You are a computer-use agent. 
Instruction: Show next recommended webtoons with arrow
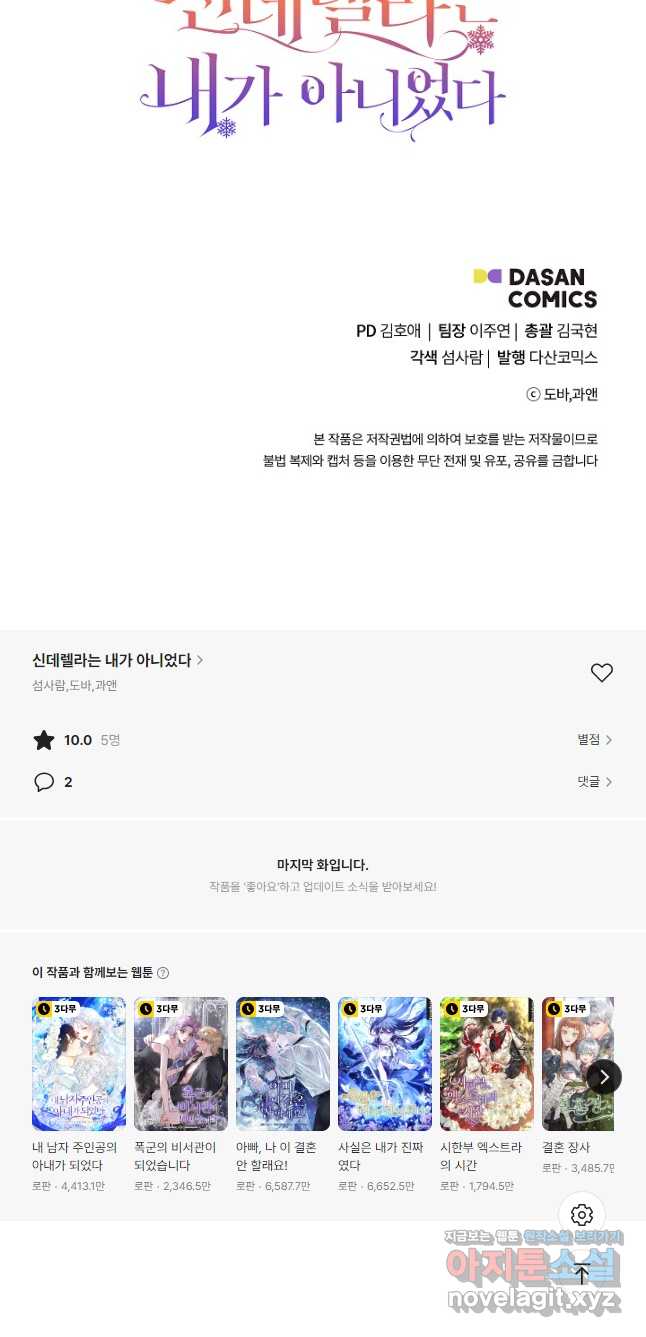click(x=603, y=1077)
